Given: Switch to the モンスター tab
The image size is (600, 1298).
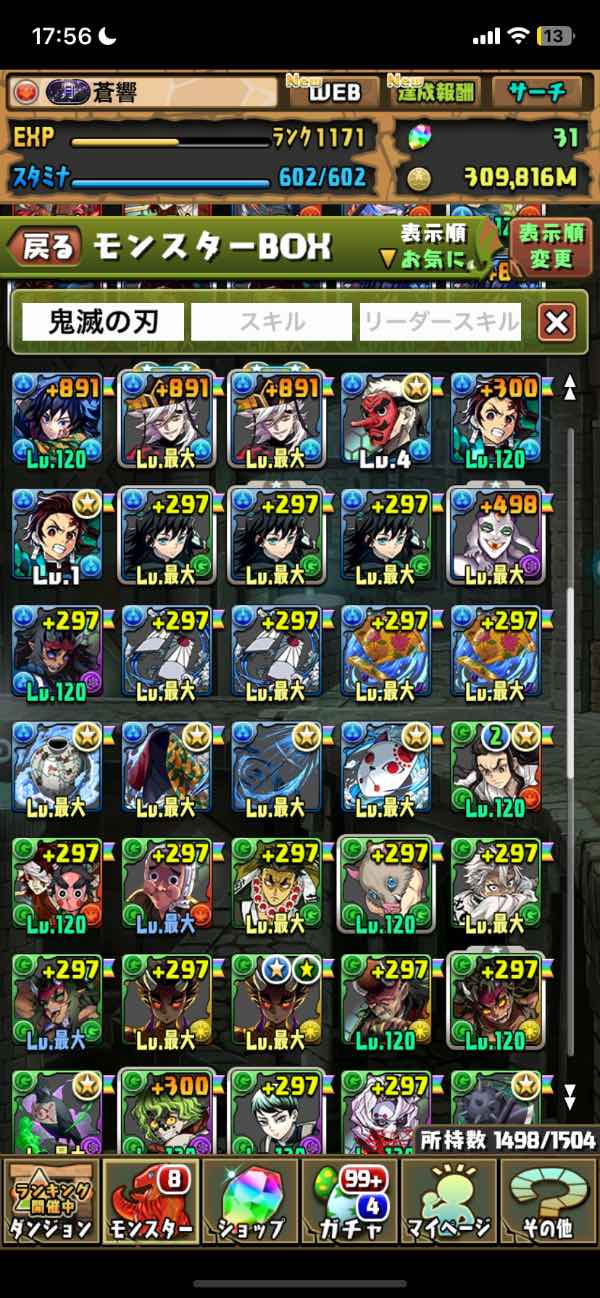Looking at the screenshot, I should pos(150,1200).
